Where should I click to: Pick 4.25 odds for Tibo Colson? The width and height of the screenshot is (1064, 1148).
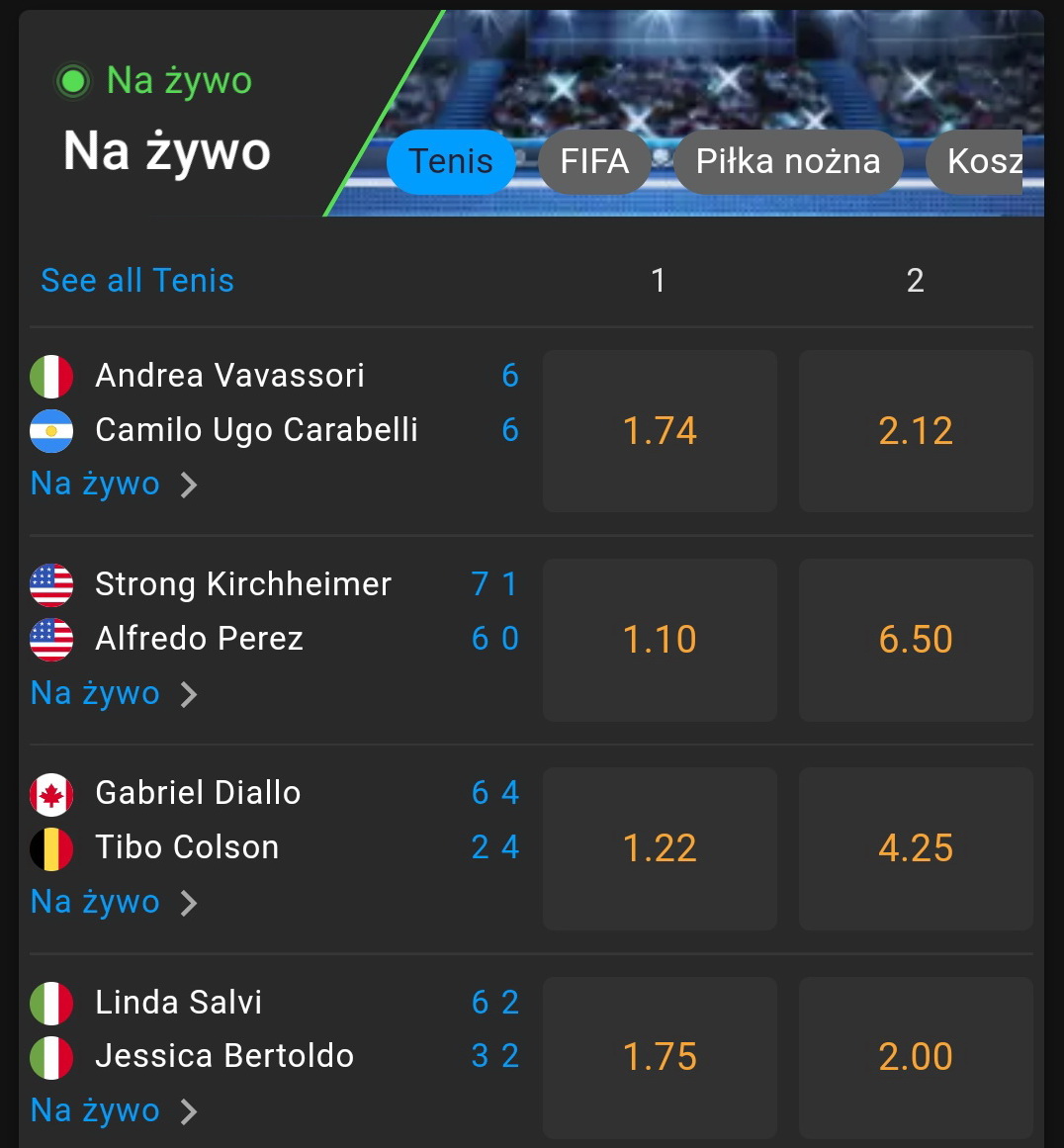point(916,848)
